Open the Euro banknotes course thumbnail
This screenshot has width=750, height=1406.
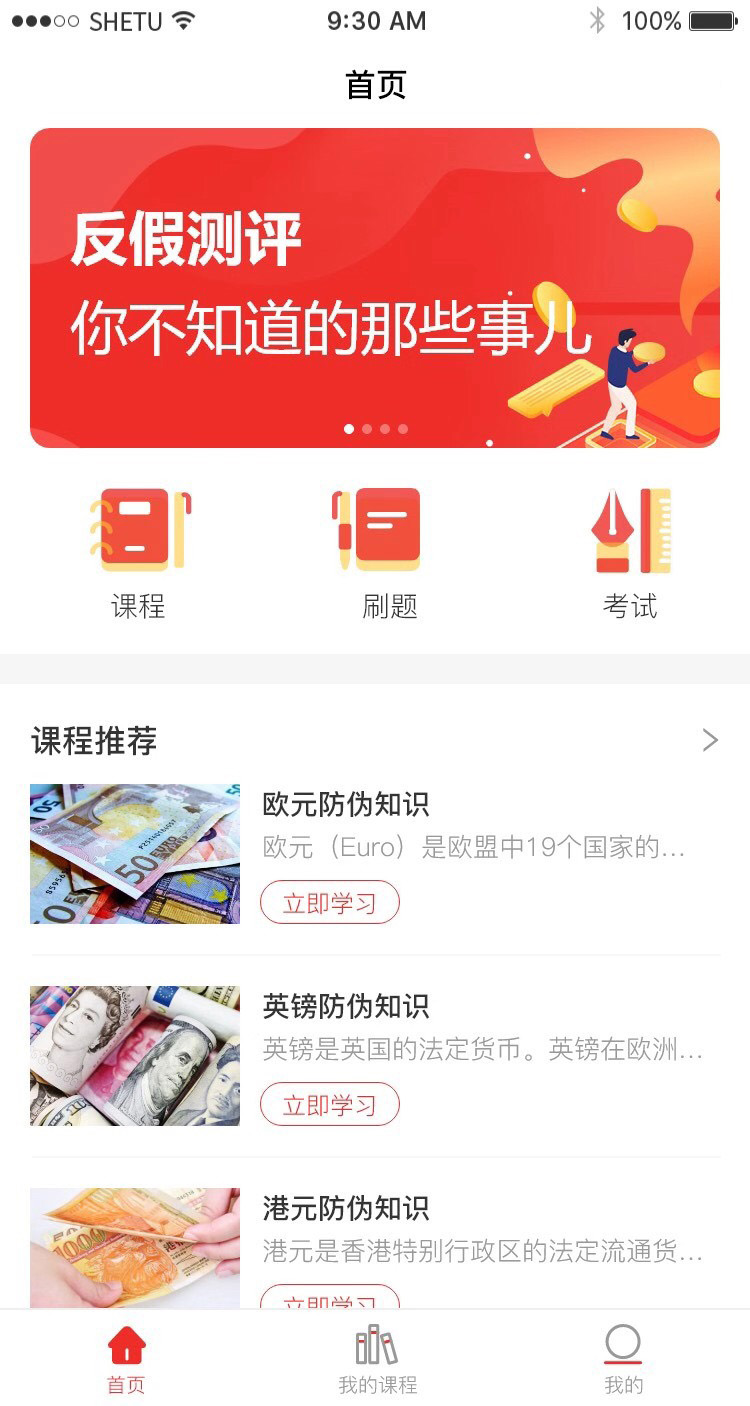click(x=135, y=854)
